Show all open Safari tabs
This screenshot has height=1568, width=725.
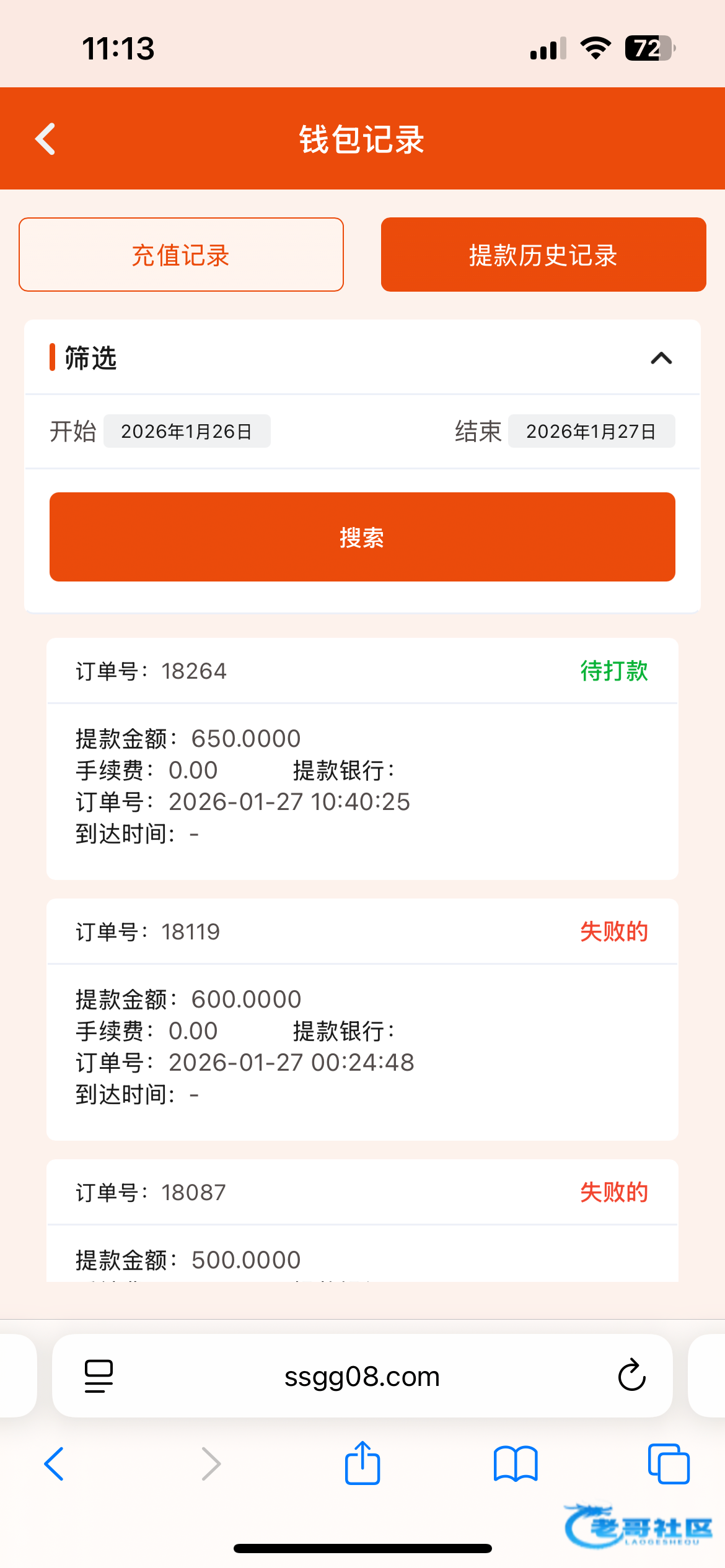pyautogui.click(x=668, y=1464)
